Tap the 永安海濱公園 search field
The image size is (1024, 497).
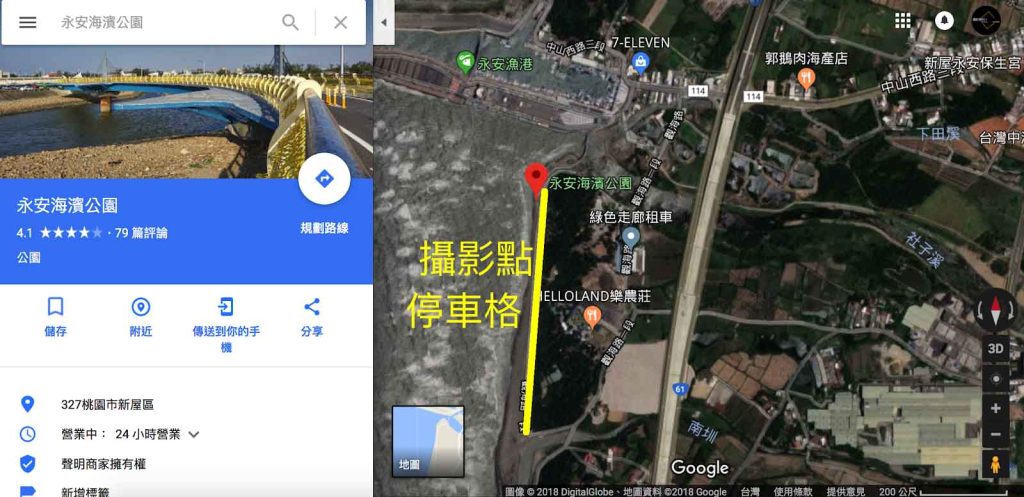160,22
